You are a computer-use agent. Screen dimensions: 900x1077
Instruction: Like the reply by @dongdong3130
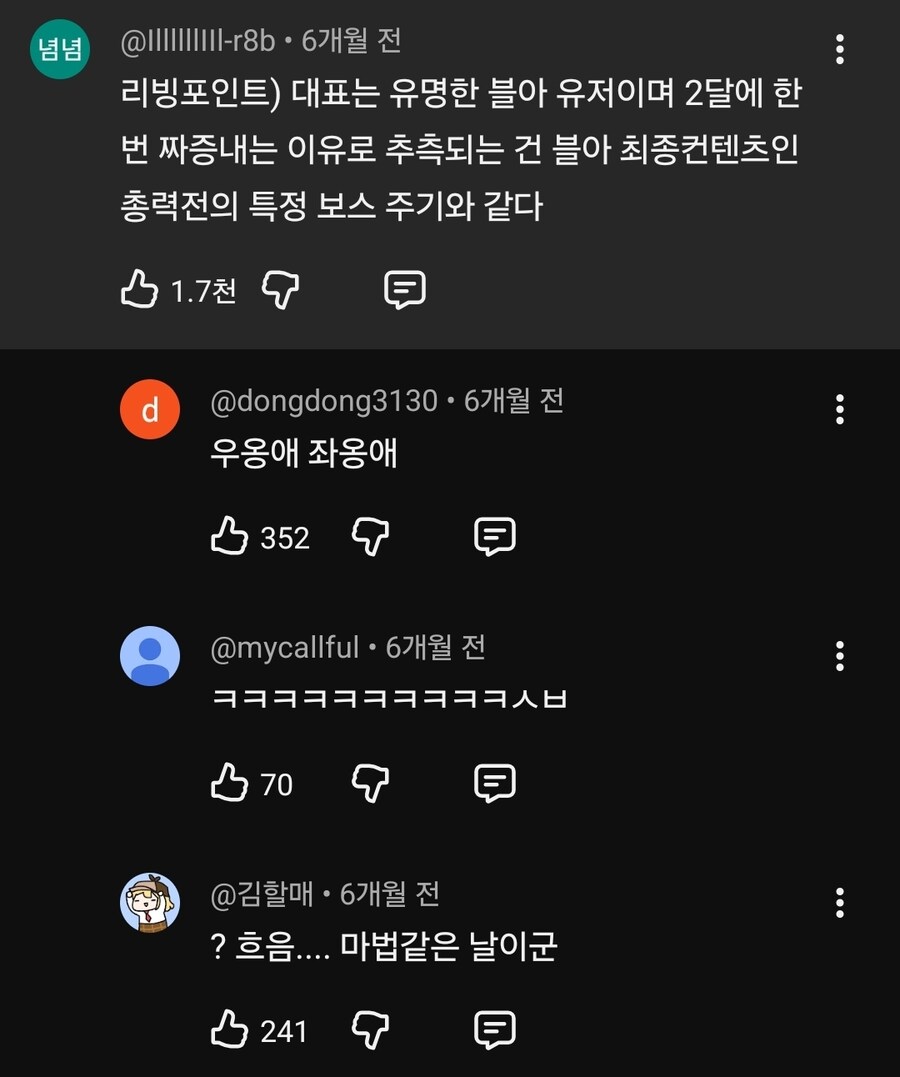pos(230,537)
